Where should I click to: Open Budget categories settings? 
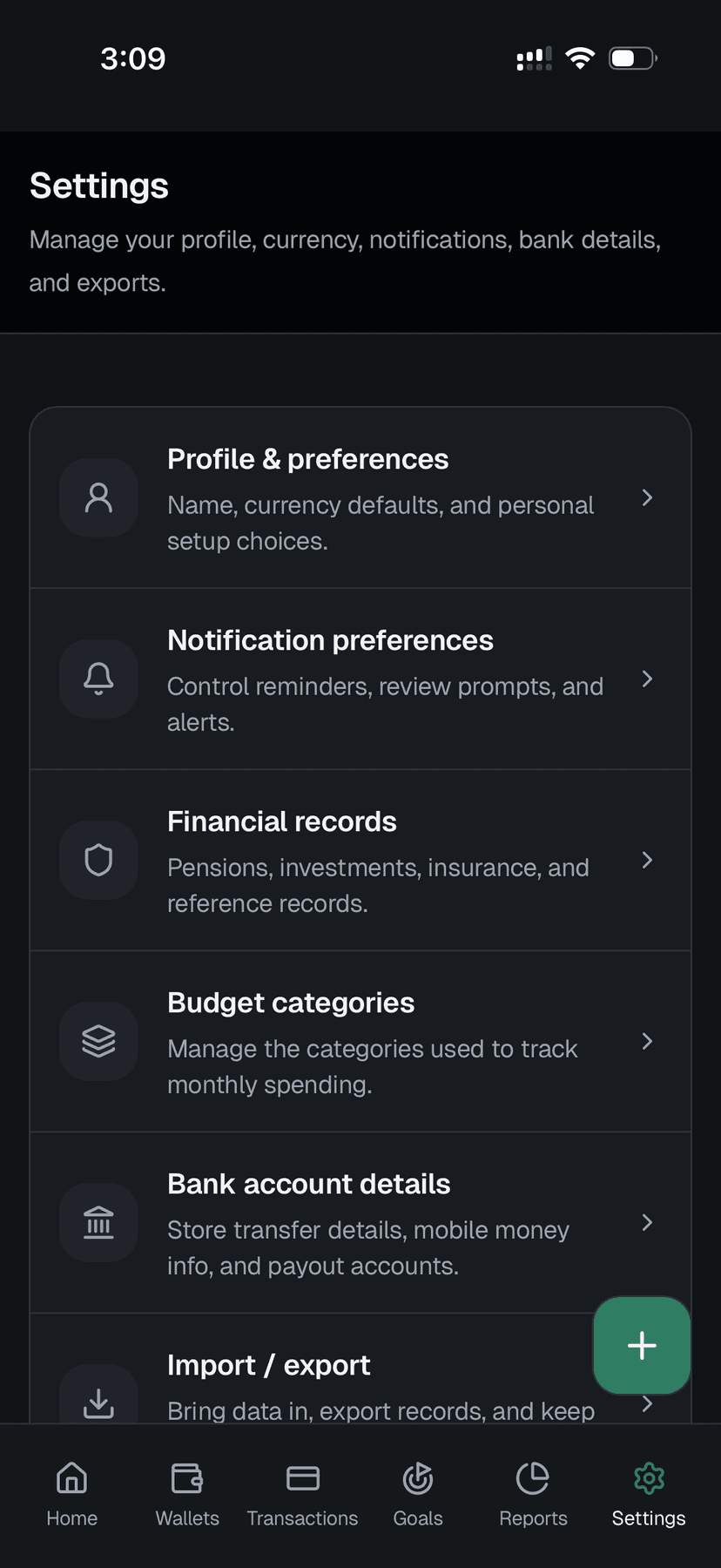[x=360, y=1041]
